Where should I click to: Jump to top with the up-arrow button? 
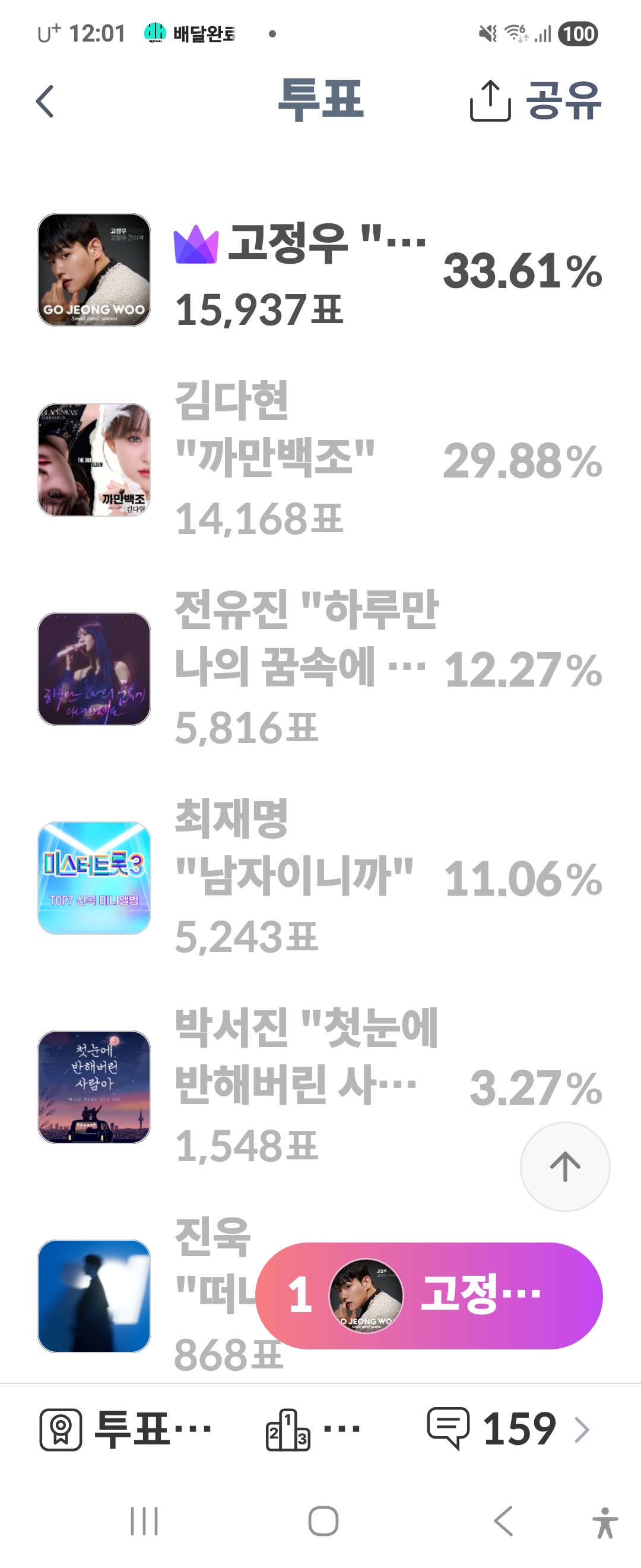[564, 1166]
